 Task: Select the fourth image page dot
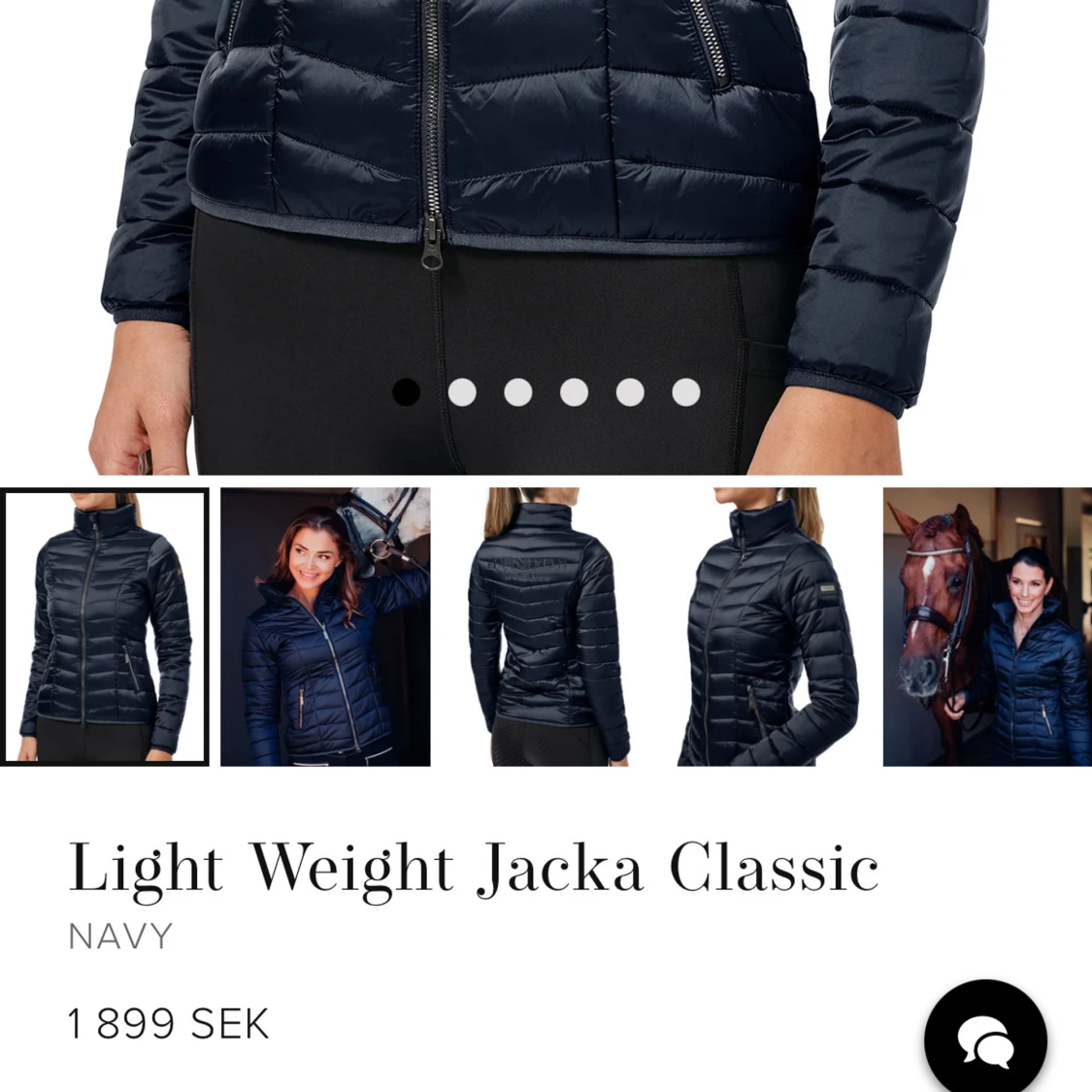click(x=574, y=392)
